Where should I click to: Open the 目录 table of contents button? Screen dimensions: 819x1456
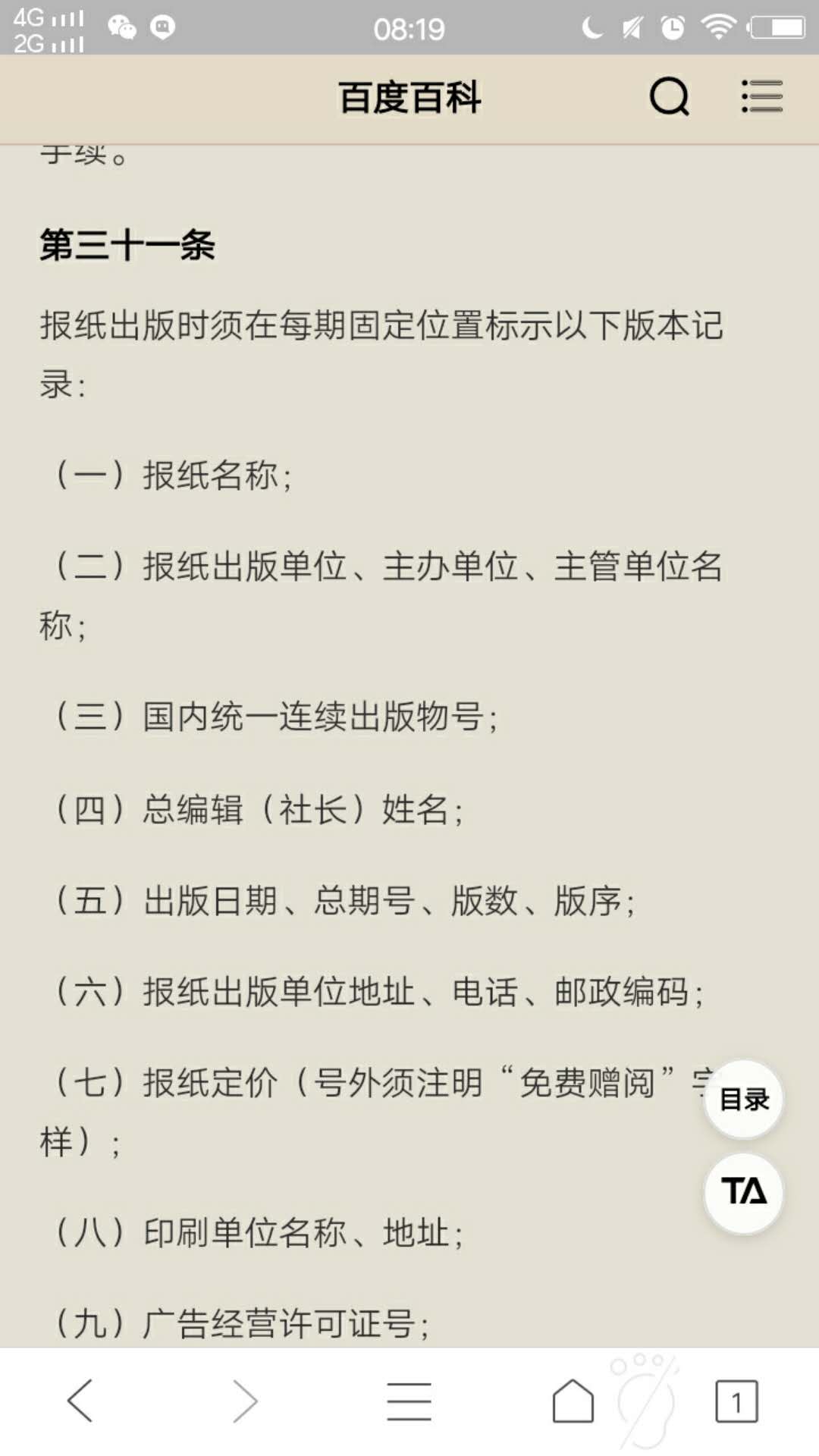click(743, 1099)
